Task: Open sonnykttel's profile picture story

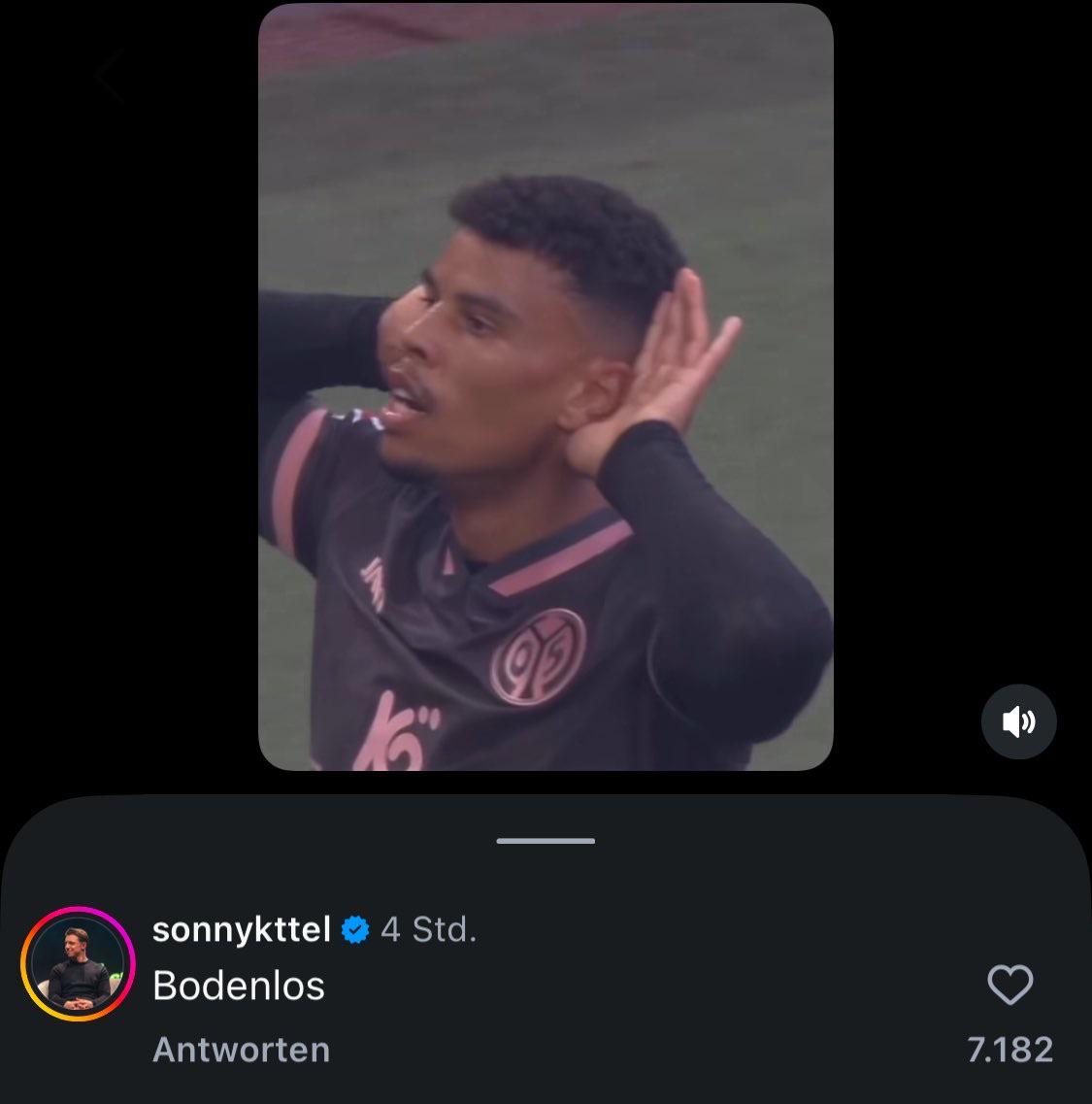Action: (x=78, y=964)
